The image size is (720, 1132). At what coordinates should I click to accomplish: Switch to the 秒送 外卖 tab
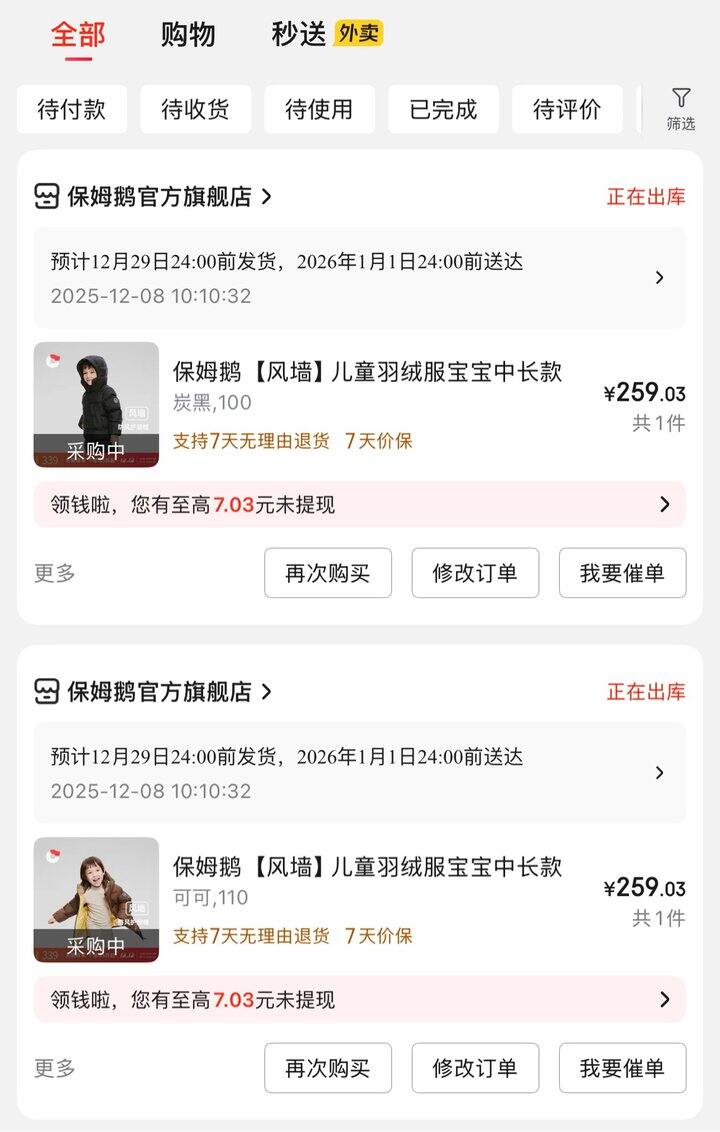point(326,35)
